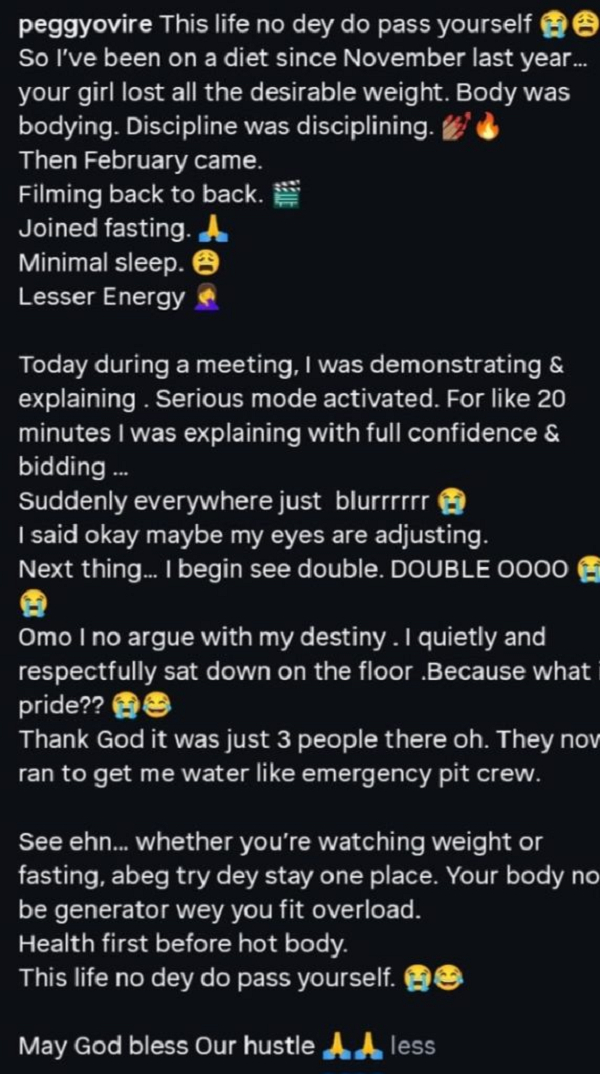Collapse the caption with "less"
This screenshot has width=600, height=1074.
coord(412,1046)
